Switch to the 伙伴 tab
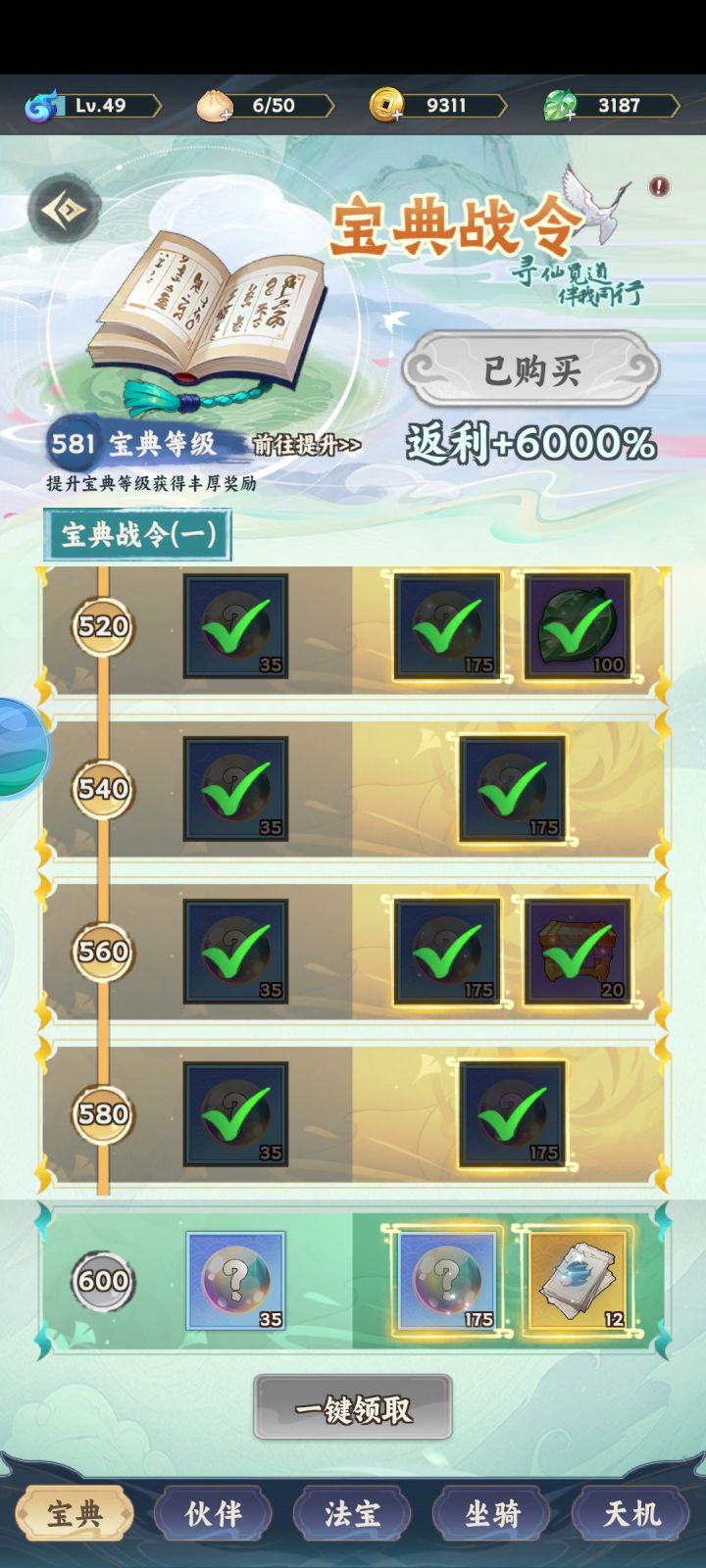Viewport: 706px width, 1568px height. click(x=212, y=1514)
